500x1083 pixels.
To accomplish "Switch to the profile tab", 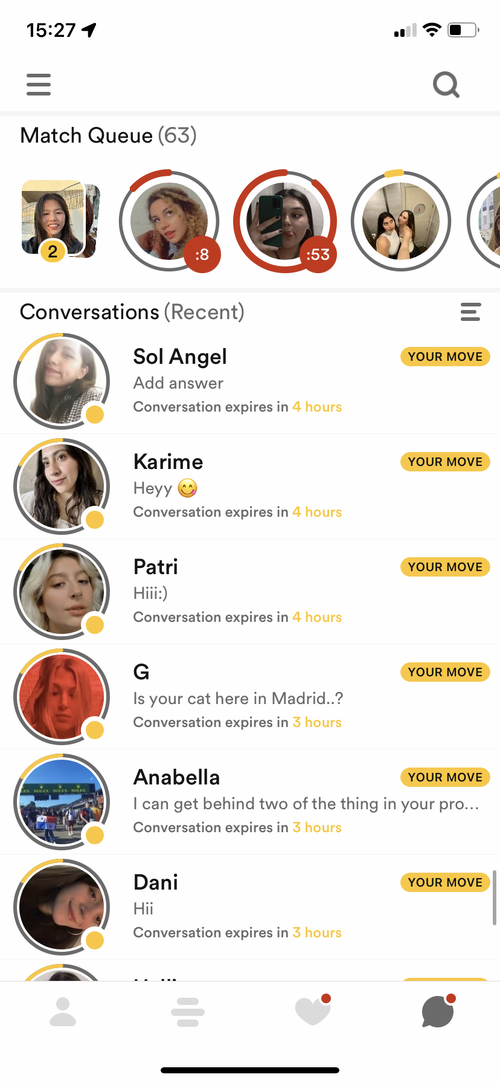I will point(63,1012).
